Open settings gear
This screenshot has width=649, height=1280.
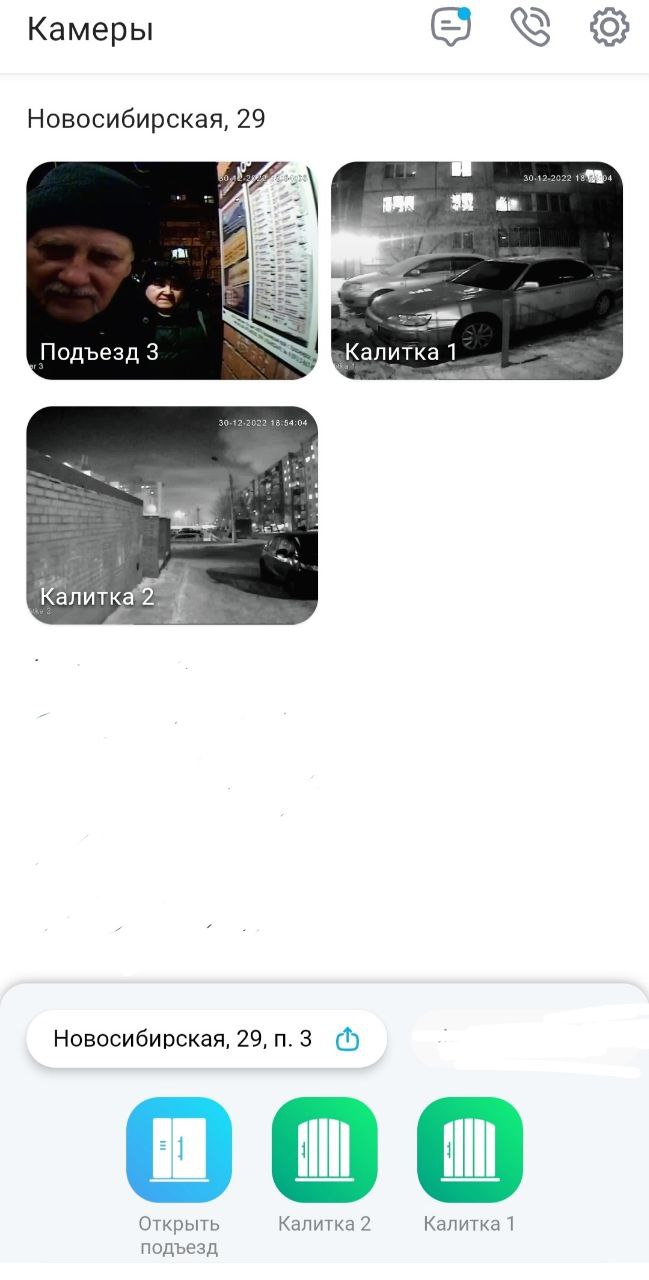point(609,28)
